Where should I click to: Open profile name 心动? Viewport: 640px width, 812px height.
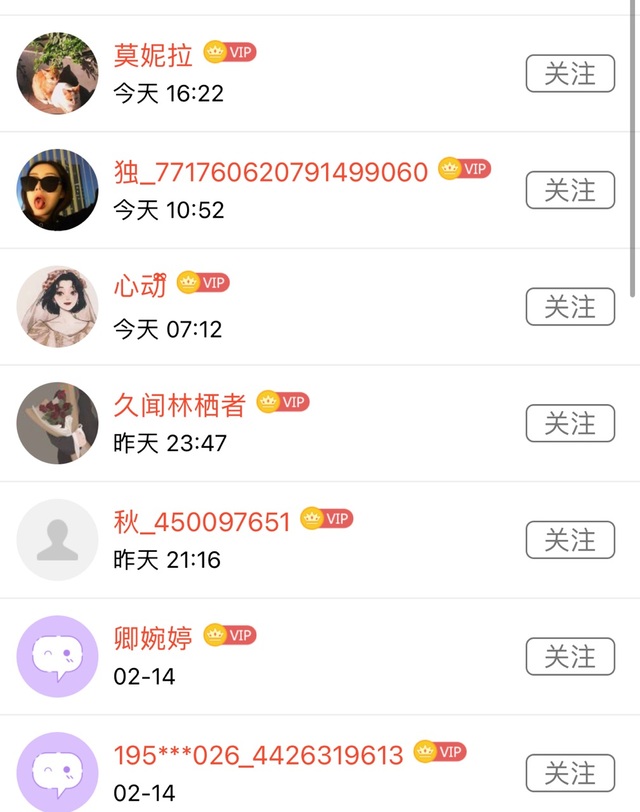coord(139,286)
